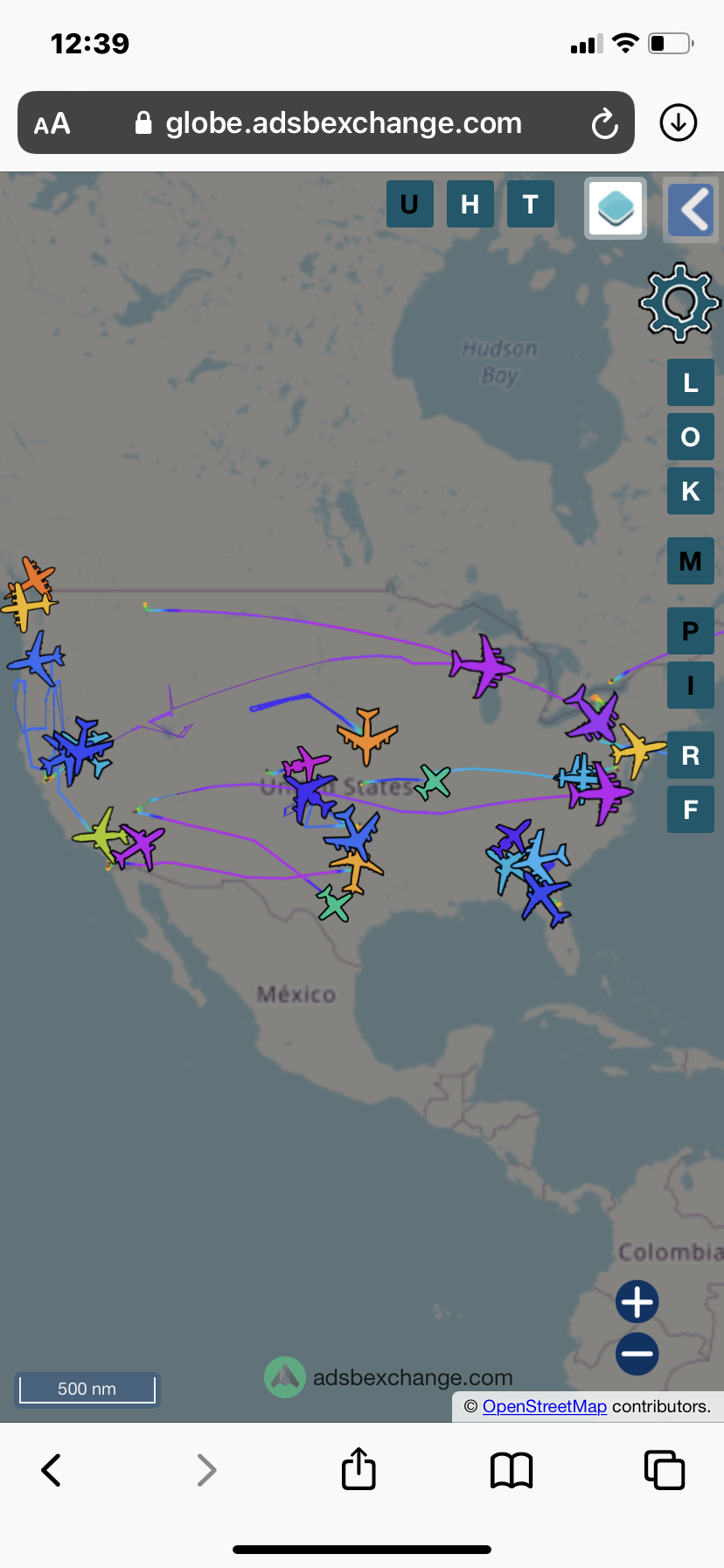The width and height of the screenshot is (724, 1568).
Task: Toggle the F map option
Action: click(691, 809)
